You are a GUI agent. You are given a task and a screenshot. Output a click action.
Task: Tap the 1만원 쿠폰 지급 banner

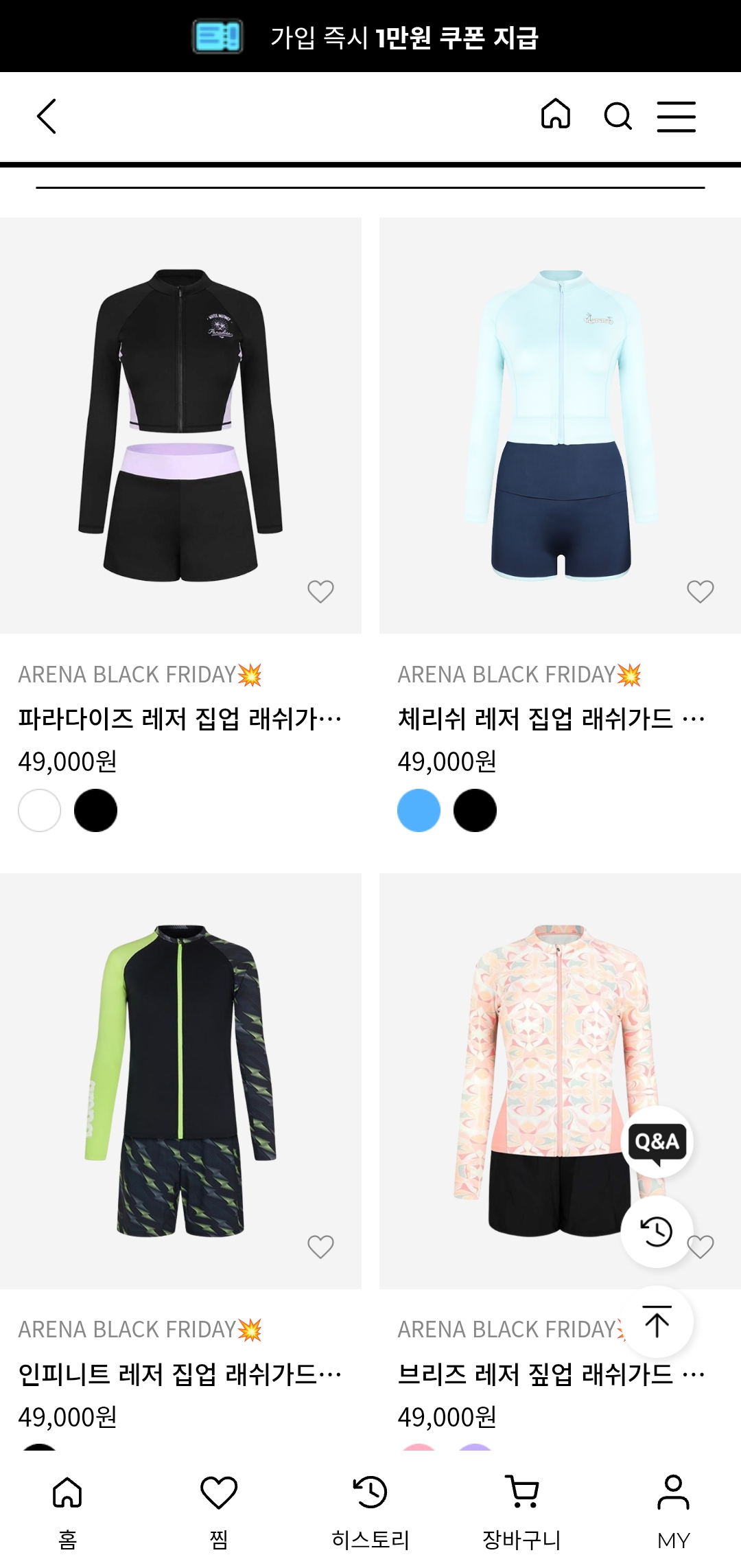[x=370, y=36]
